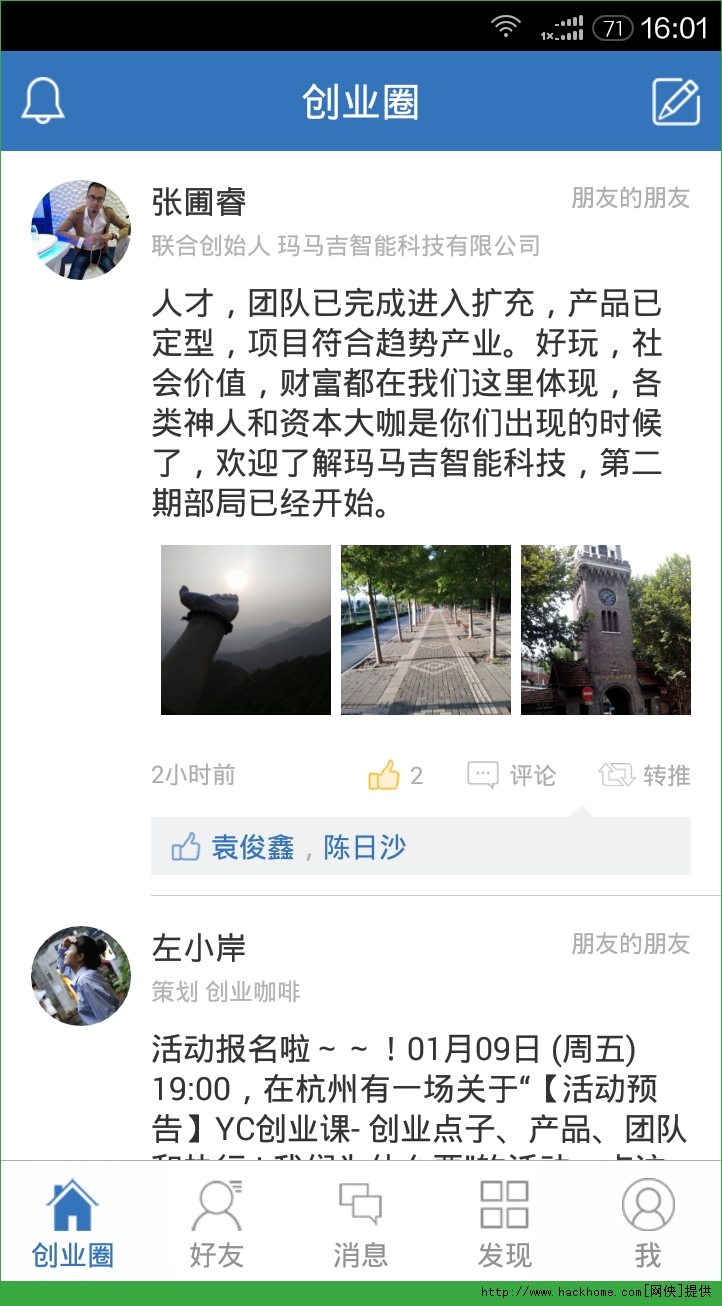This screenshot has width=722, height=1306.
Task: Open liker 袁俊鑫's profile
Action: (252, 848)
